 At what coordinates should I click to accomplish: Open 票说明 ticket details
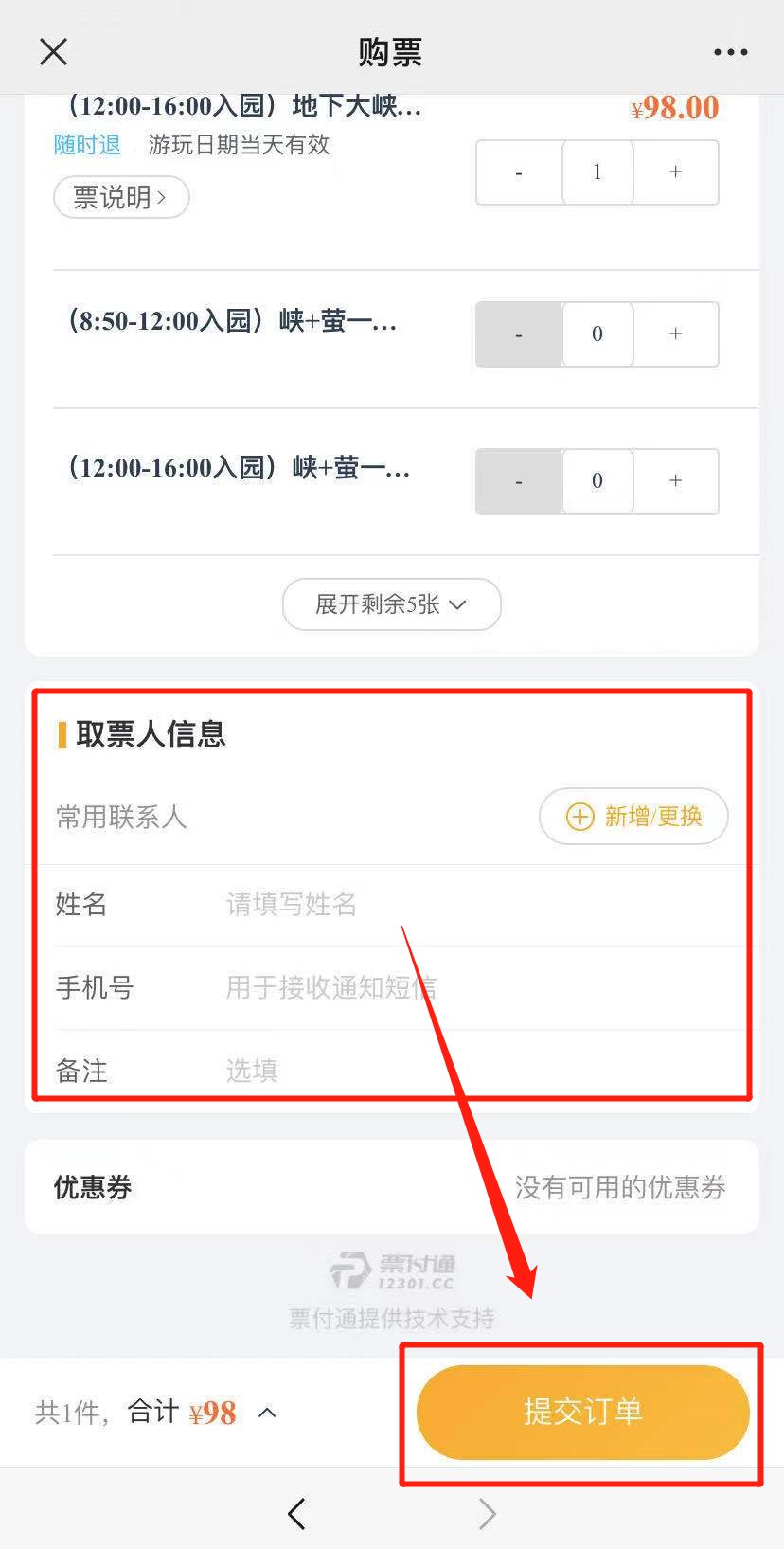point(121,197)
